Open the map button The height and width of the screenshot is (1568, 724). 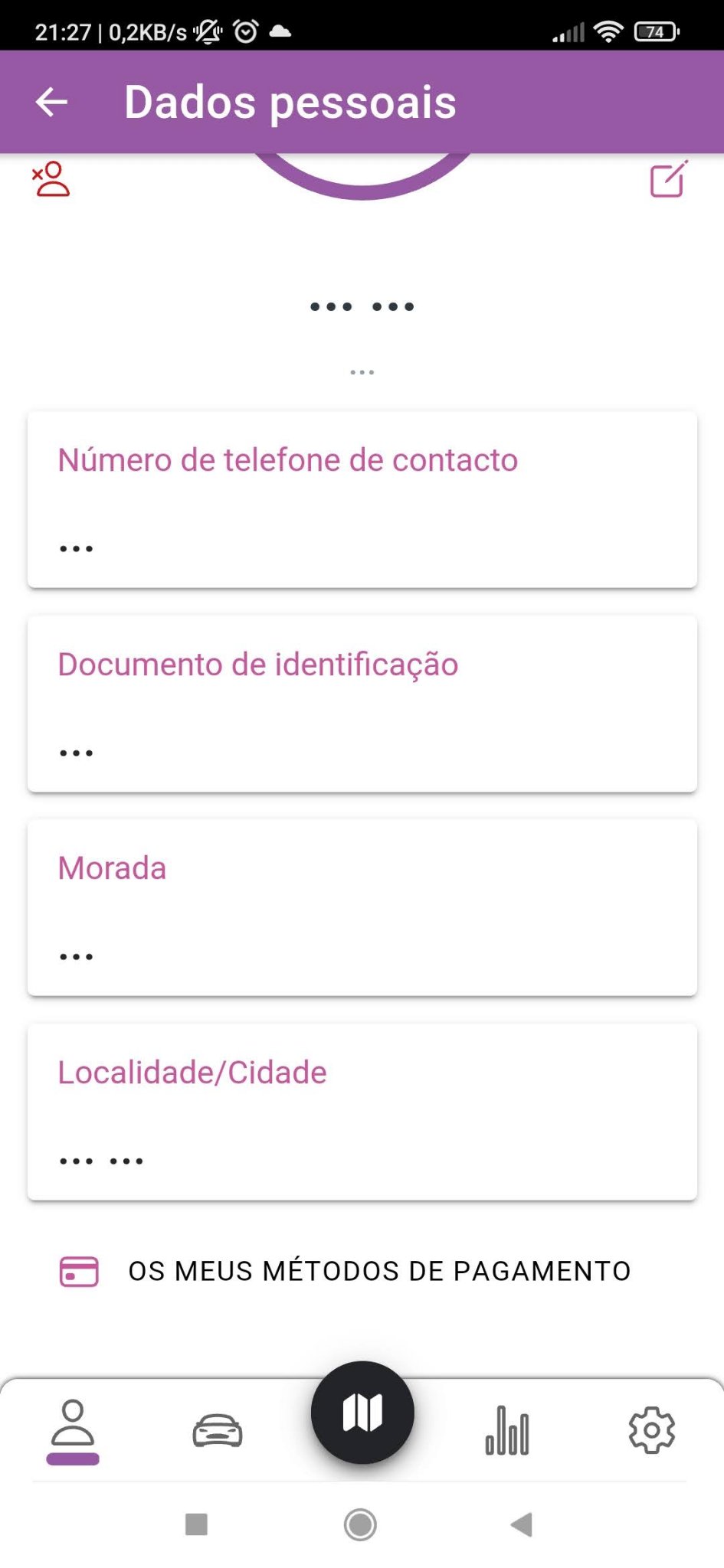pyautogui.click(x=362, y=1413)
